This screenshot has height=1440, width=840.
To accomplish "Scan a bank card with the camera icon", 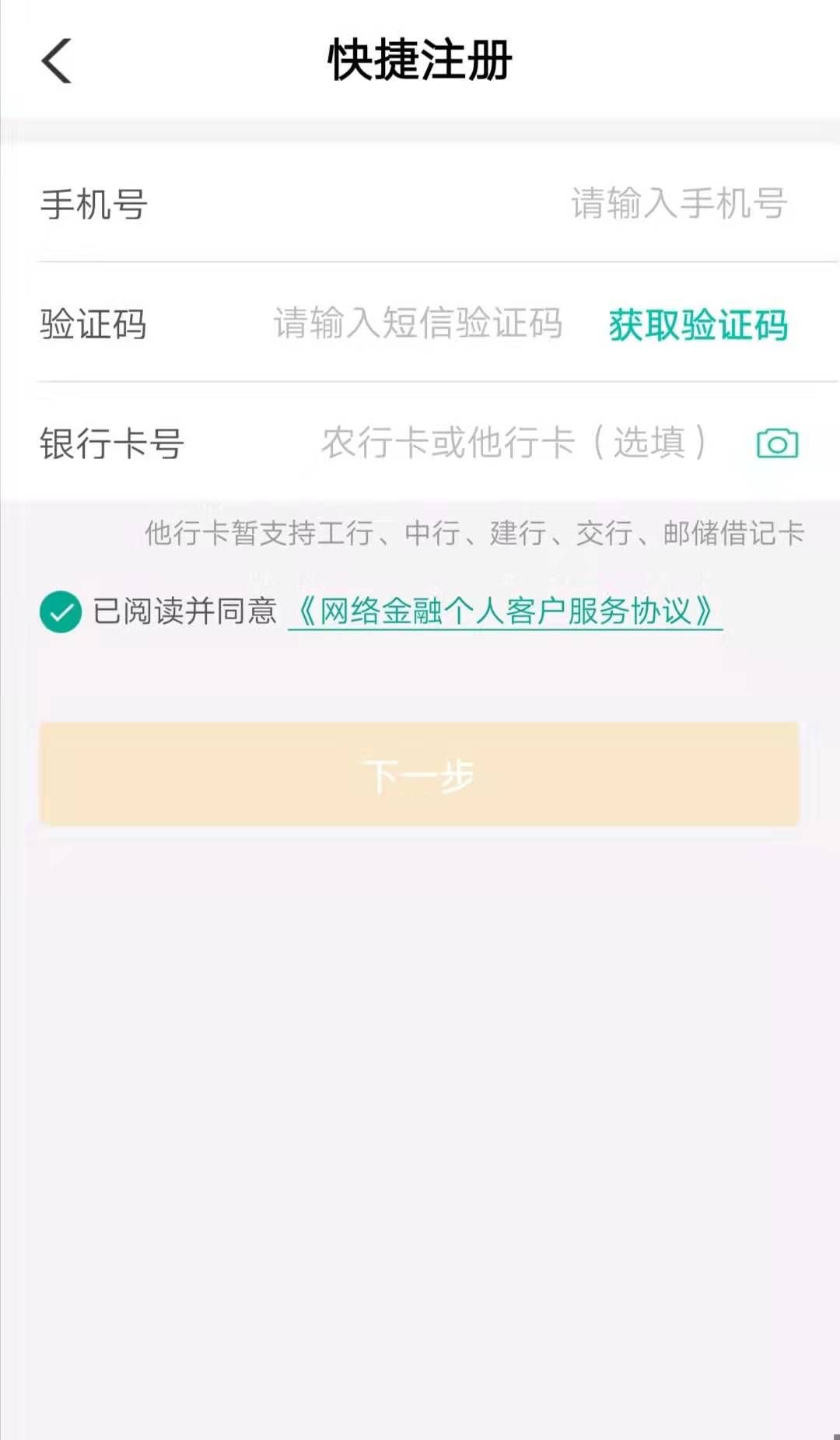I will pos(777,443).
